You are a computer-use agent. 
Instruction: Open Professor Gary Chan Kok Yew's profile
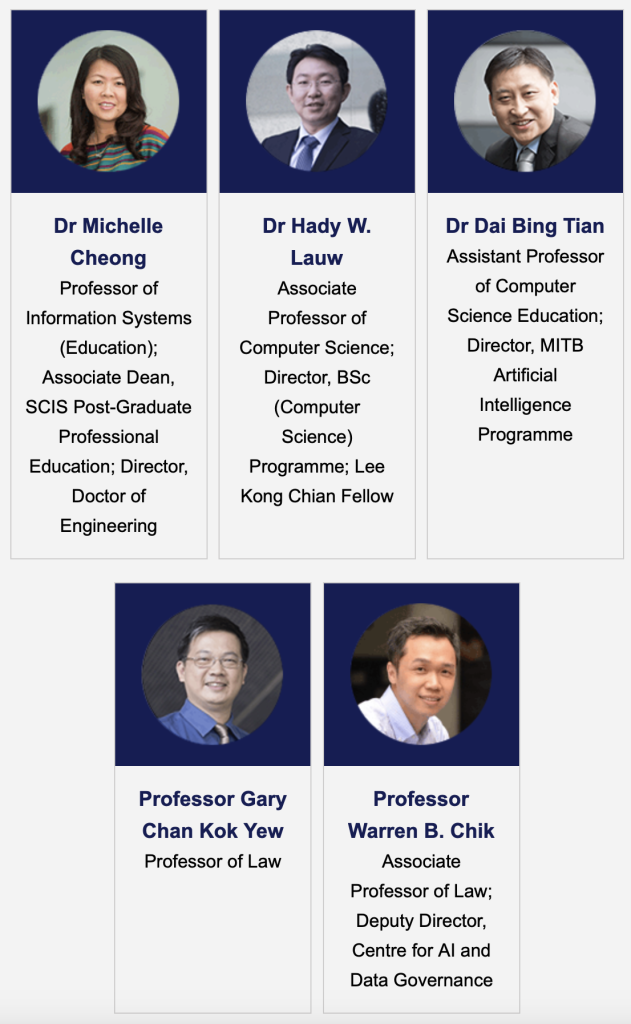212,814
